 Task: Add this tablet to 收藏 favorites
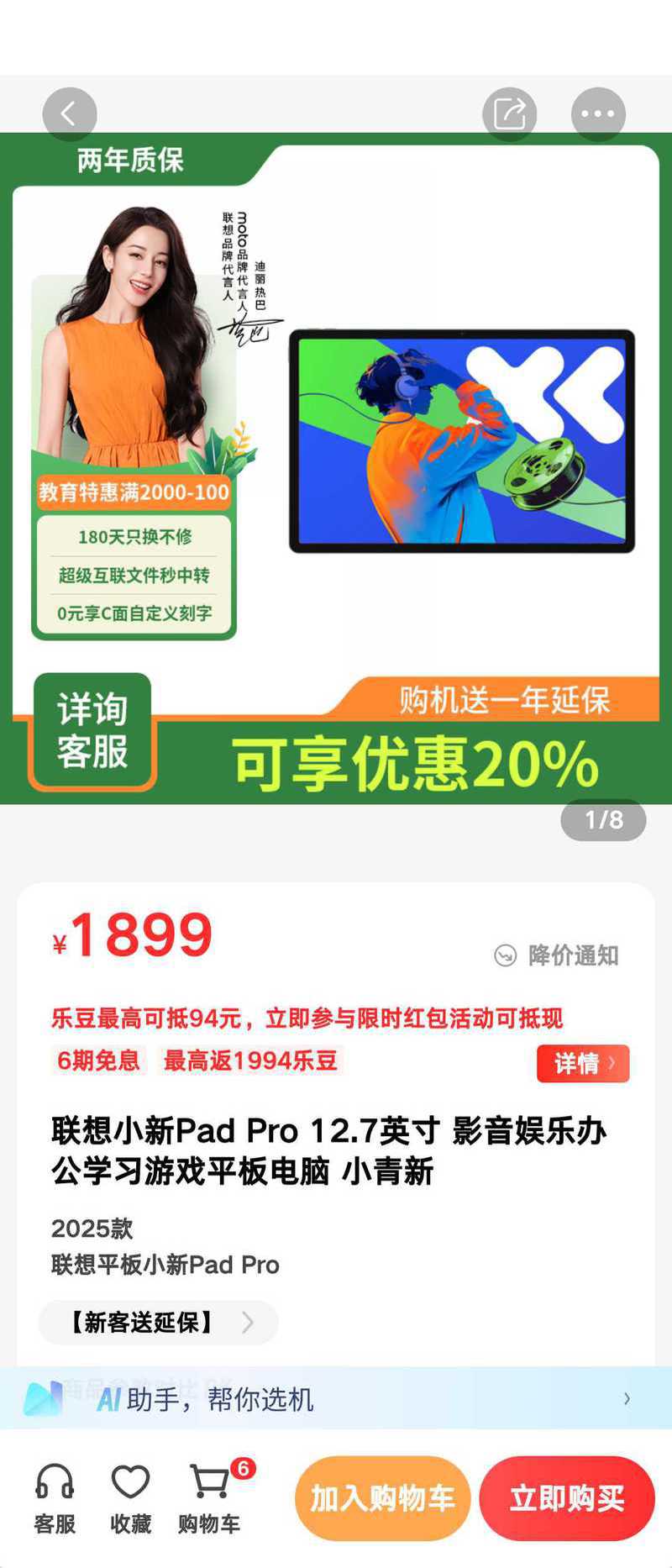click(x=131, y=1500)
